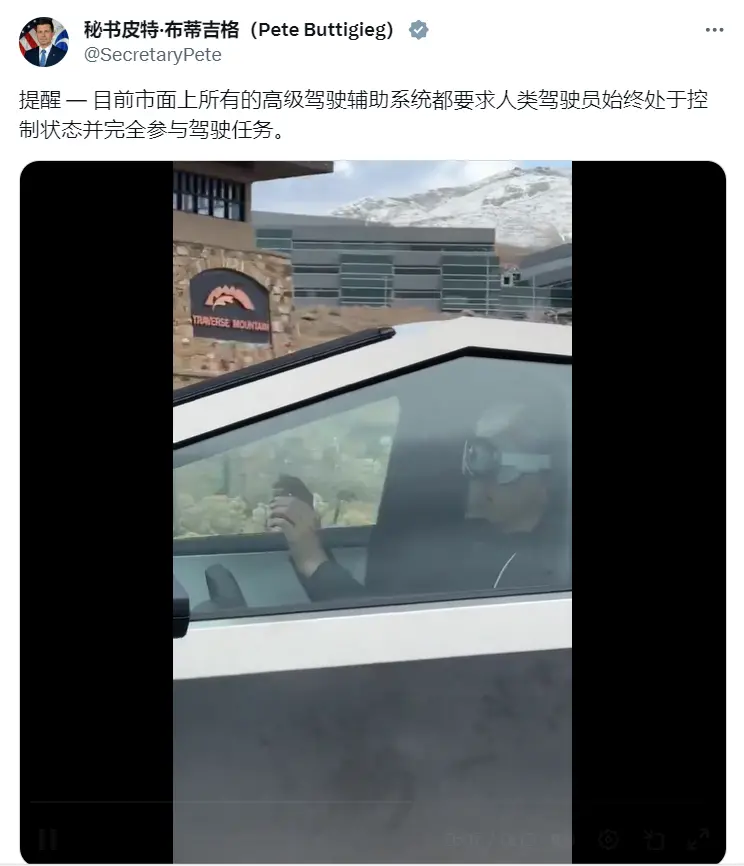This screenshot has width=744, height=866.
Task: Open Pete Buttigieg's profile picture
Action: [x=44, y=42]
